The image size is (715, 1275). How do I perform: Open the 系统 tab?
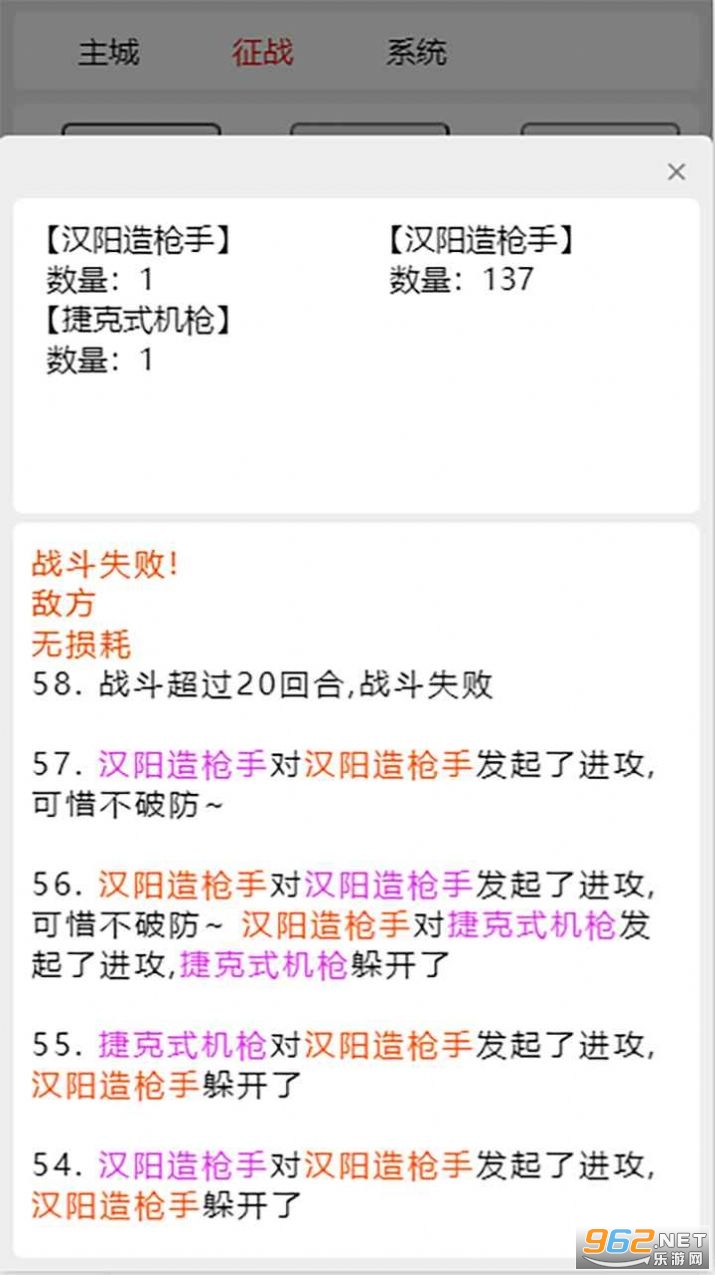point(416,52)
